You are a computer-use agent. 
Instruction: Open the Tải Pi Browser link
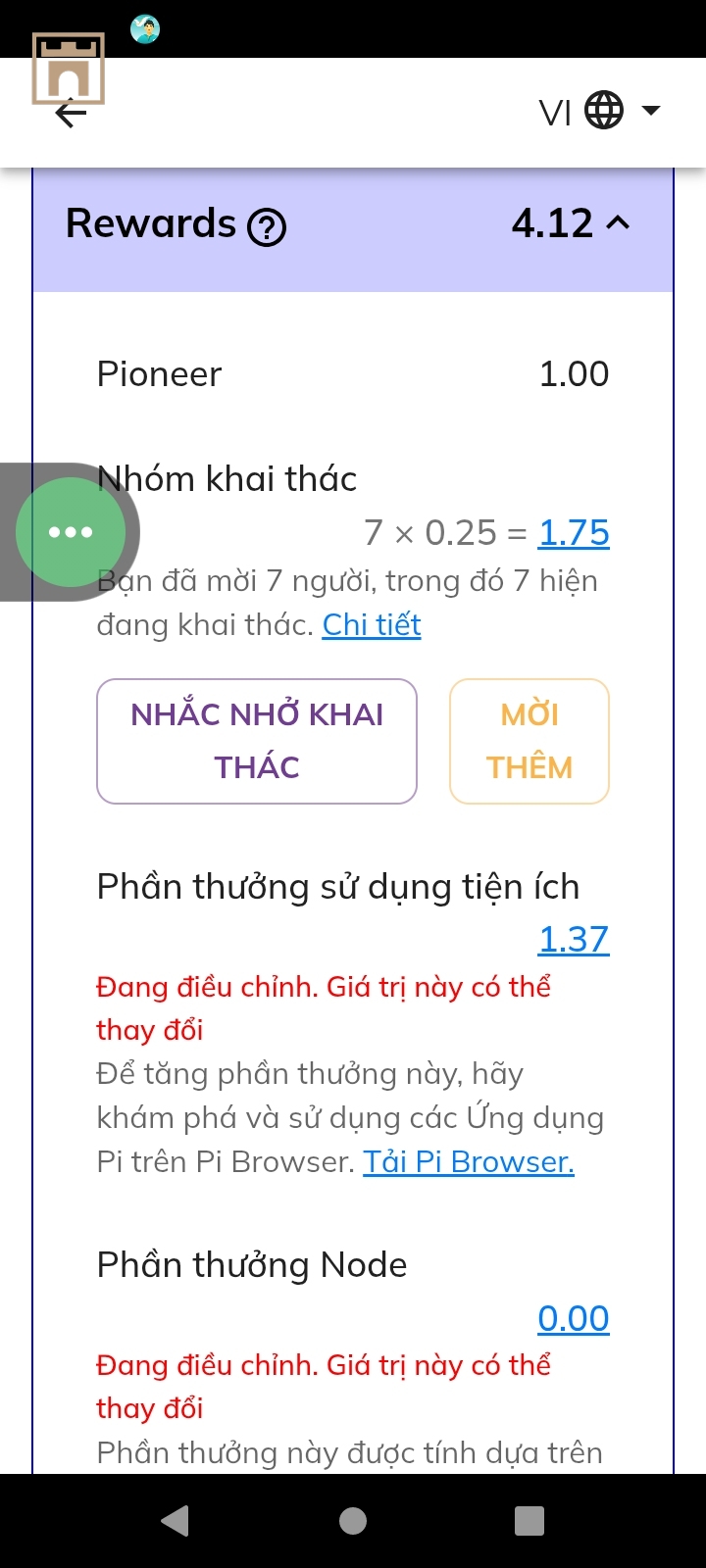(469, 1162)
